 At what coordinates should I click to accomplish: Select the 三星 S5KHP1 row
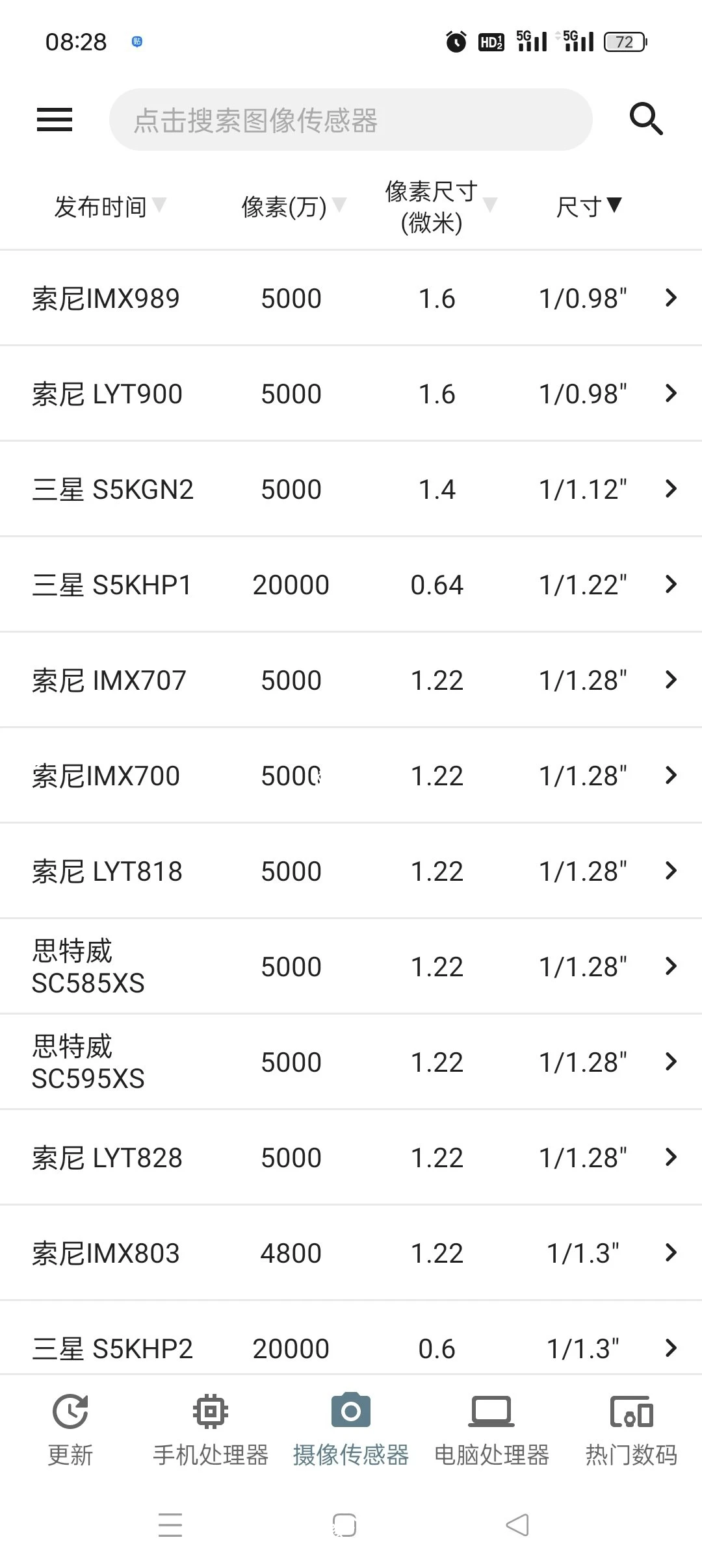tap(351, 585)
